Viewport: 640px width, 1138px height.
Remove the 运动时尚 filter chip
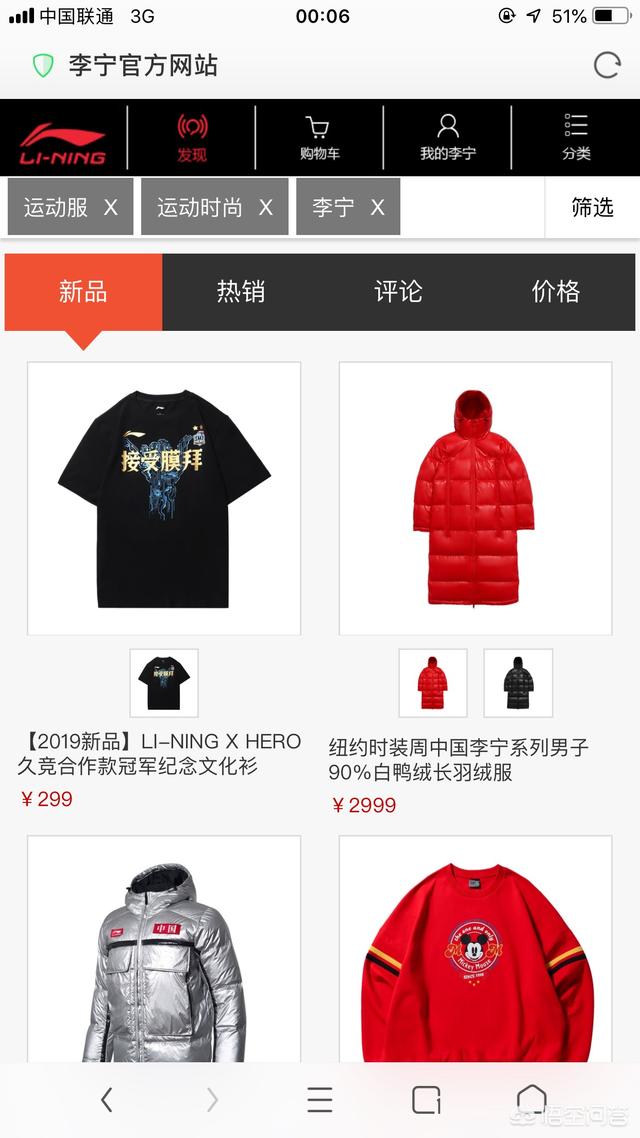click(266, 207)
